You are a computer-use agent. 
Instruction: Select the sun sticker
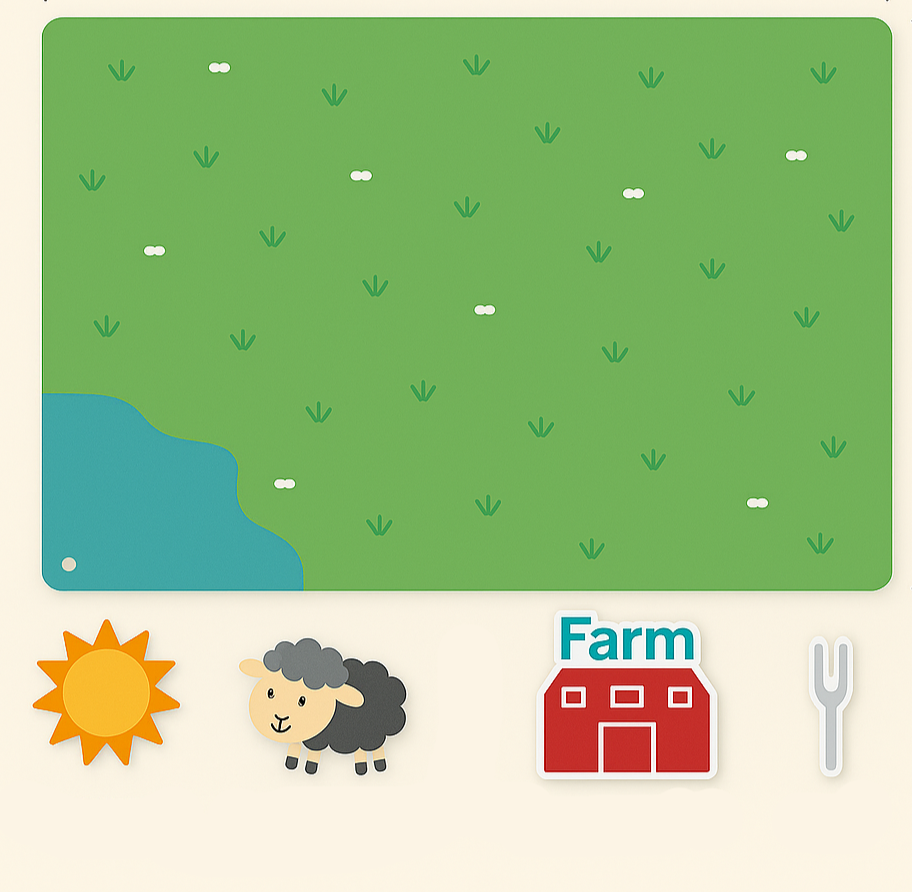click(x=106, y=692)
